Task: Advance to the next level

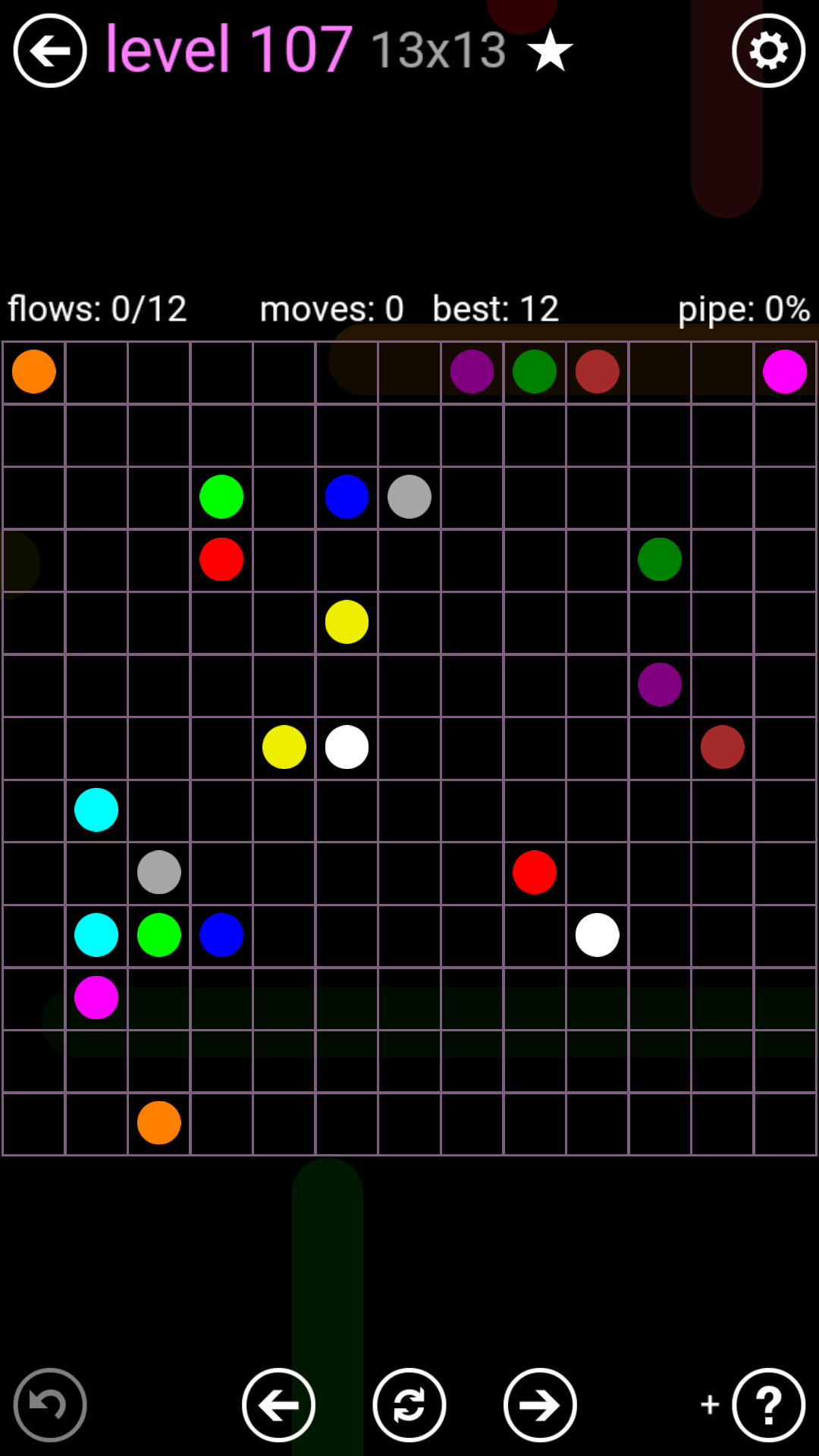Action: (540, 1404)
